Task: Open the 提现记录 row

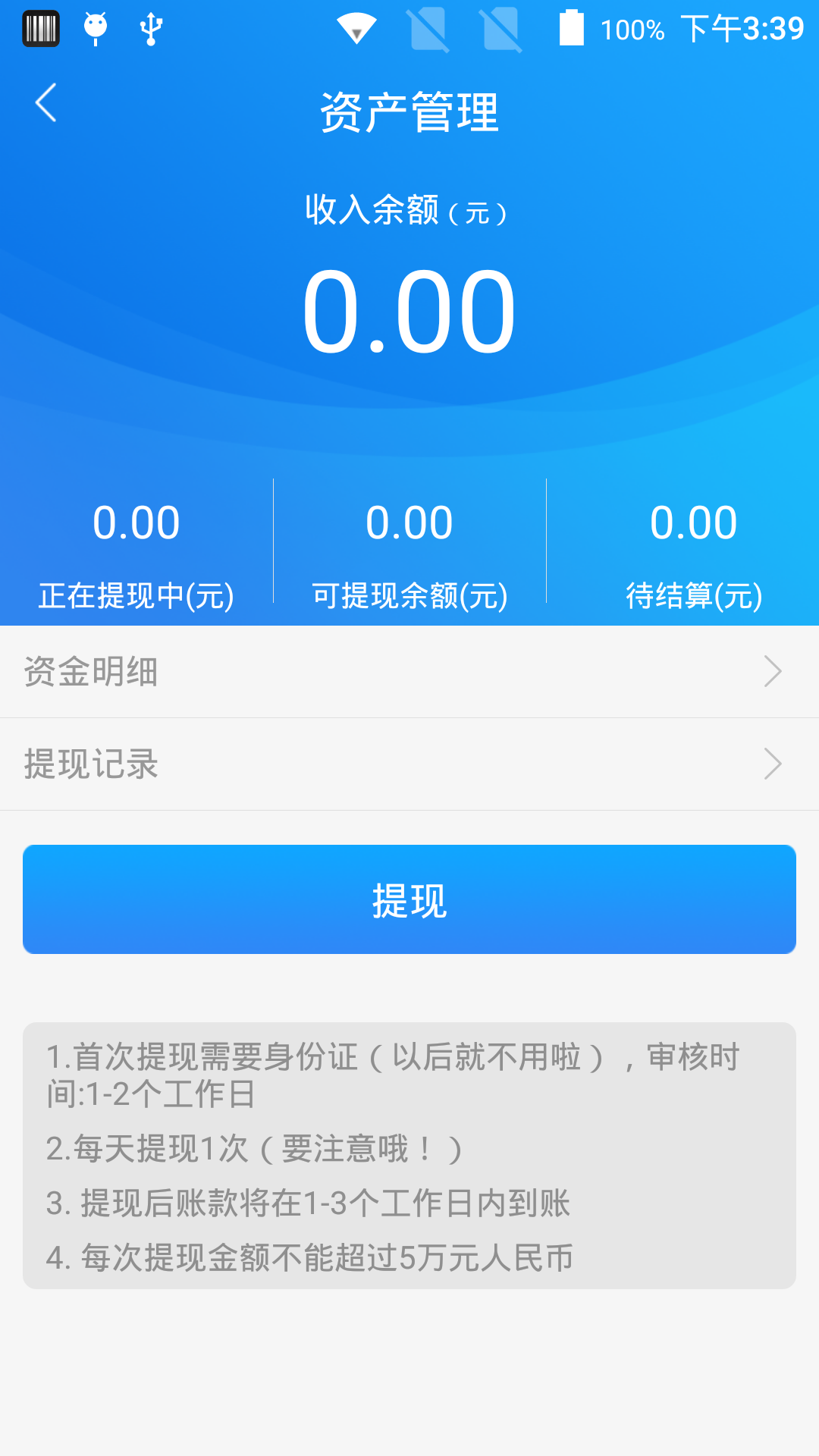Action: [x=409, y=764]
